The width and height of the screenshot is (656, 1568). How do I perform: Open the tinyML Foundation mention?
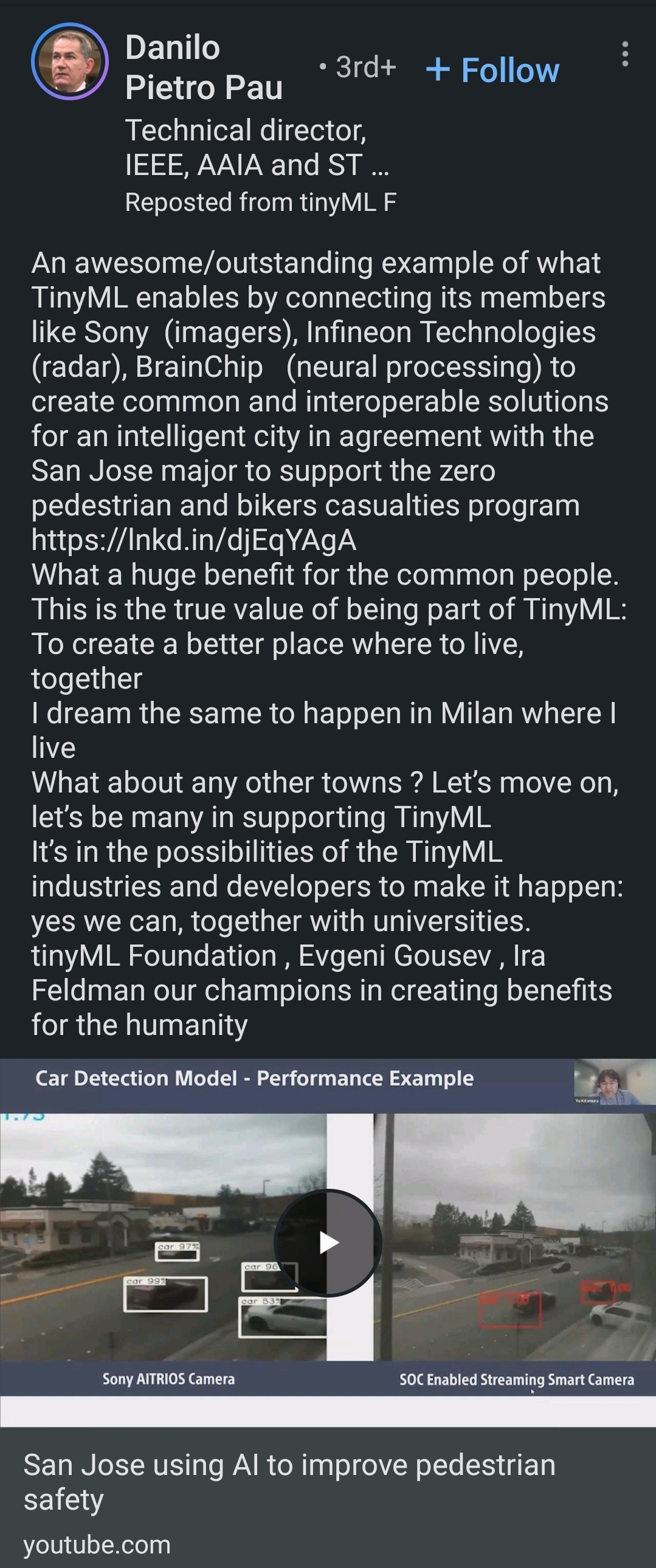(x=154, y=955)
